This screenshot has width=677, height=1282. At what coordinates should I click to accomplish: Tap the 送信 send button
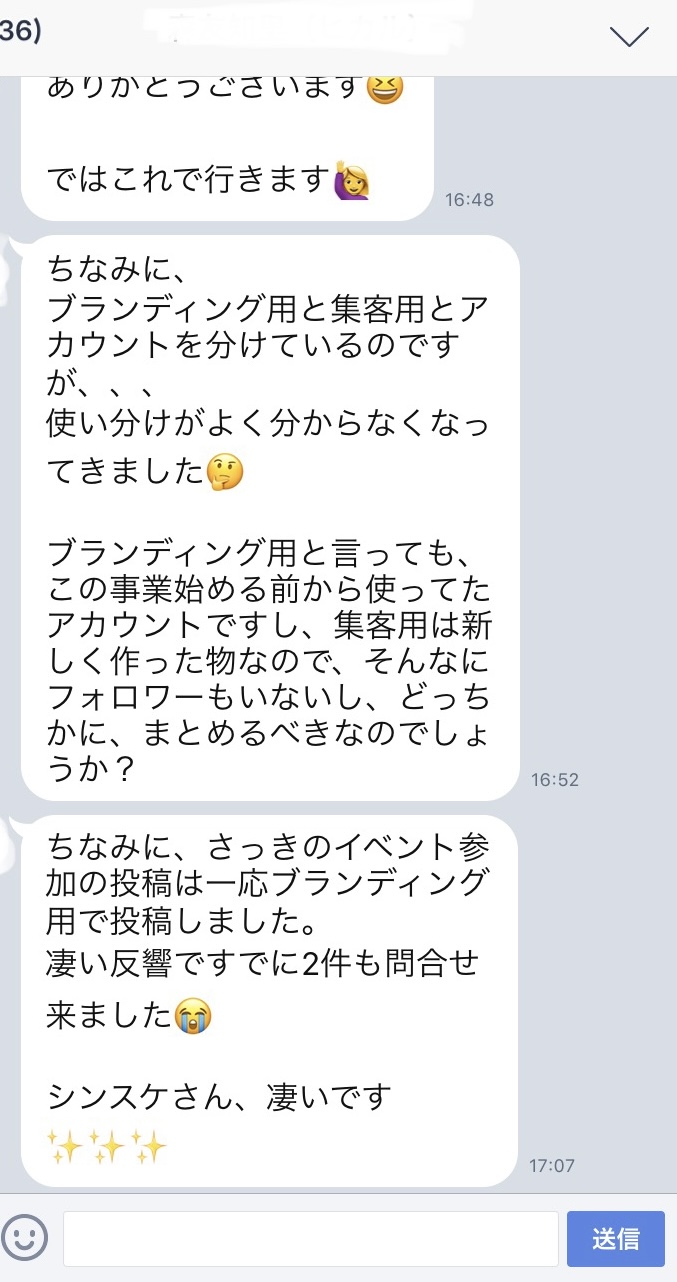pos(616,1239)
